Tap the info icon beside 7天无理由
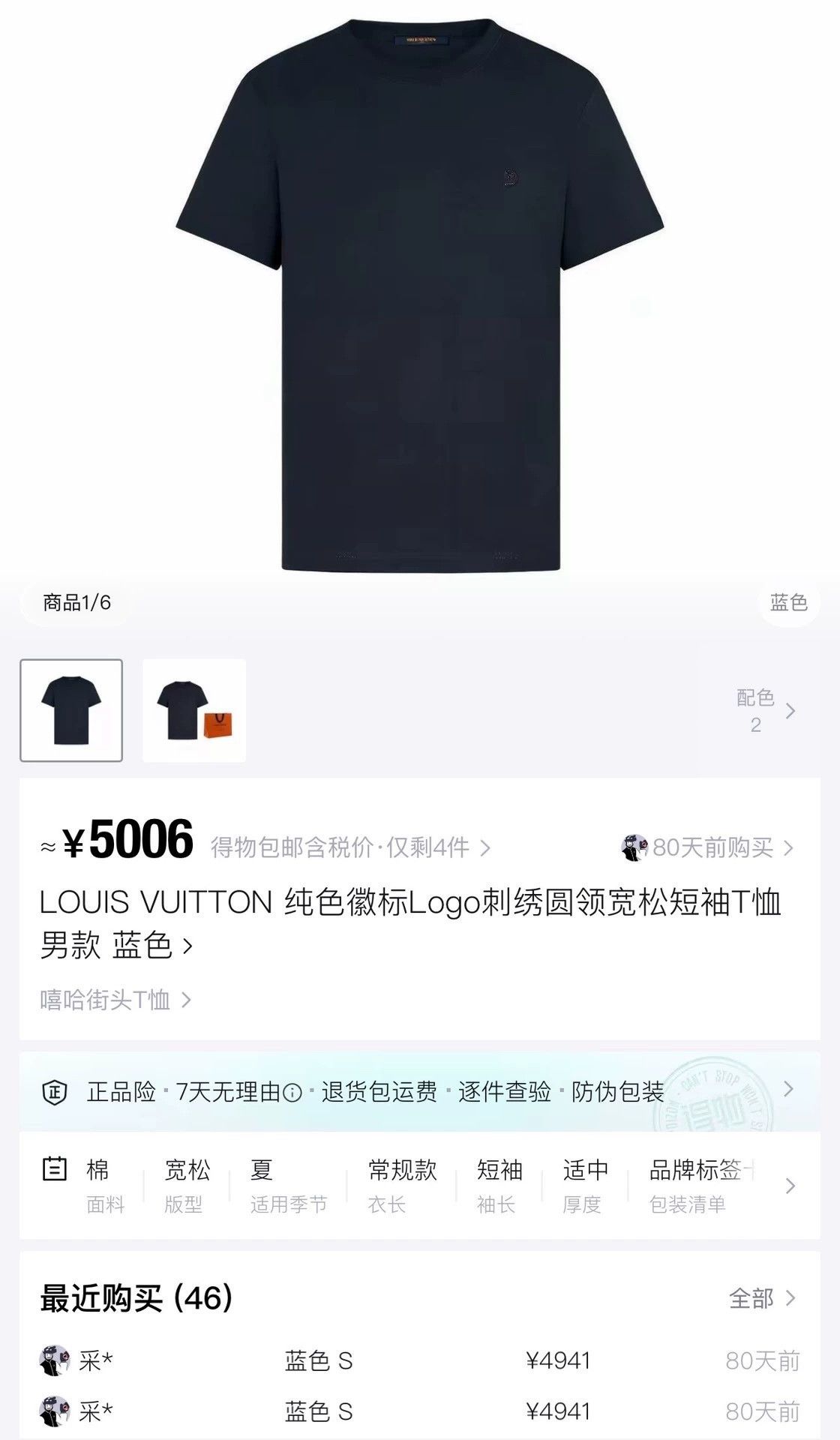Viewport: 840px width, 1440px height. 292,1093
